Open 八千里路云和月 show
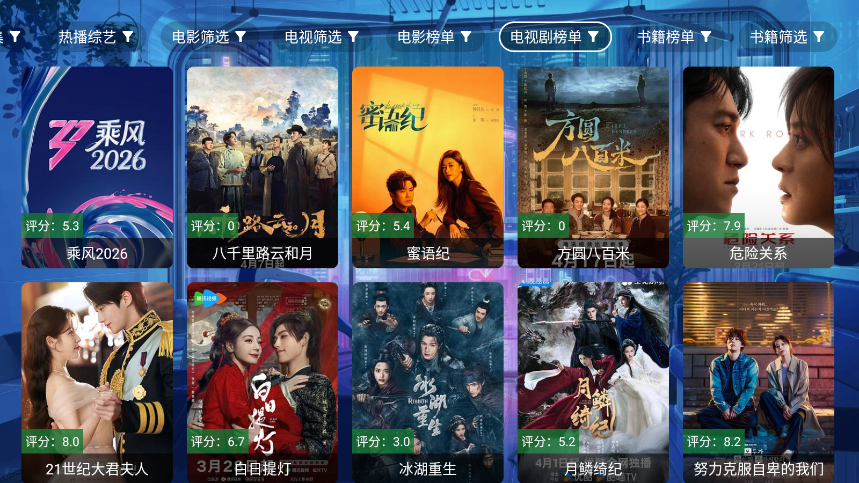 pyautogui.click(x=262, y=167)
